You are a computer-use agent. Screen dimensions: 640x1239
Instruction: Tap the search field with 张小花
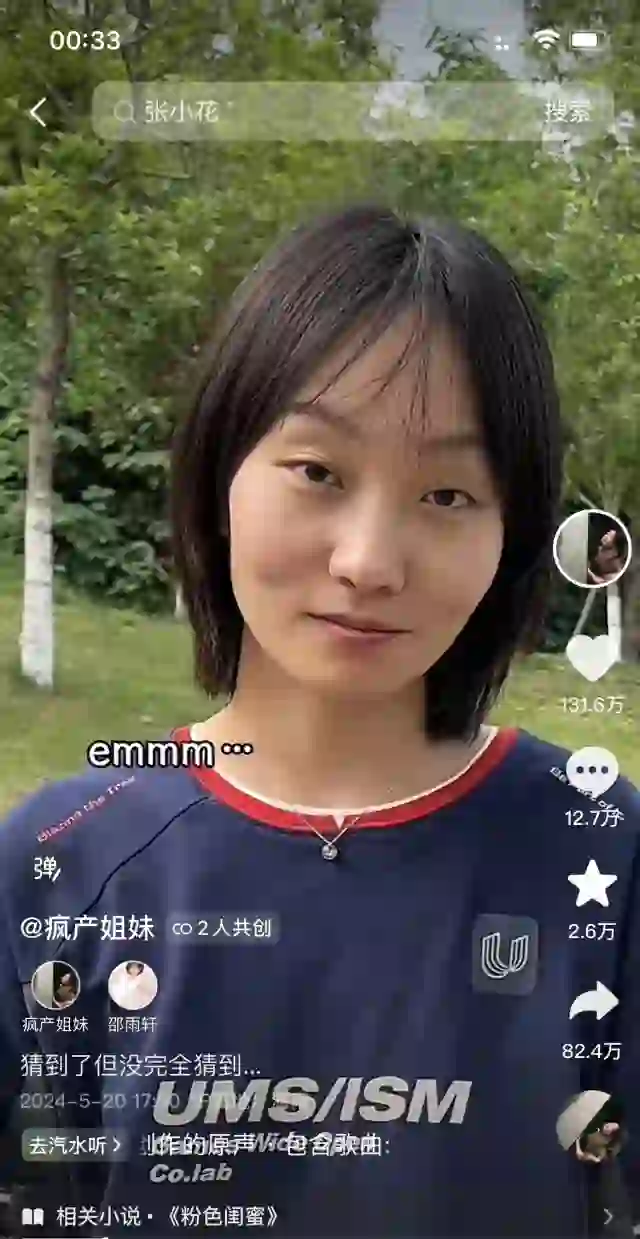click(x=320, y=112)
